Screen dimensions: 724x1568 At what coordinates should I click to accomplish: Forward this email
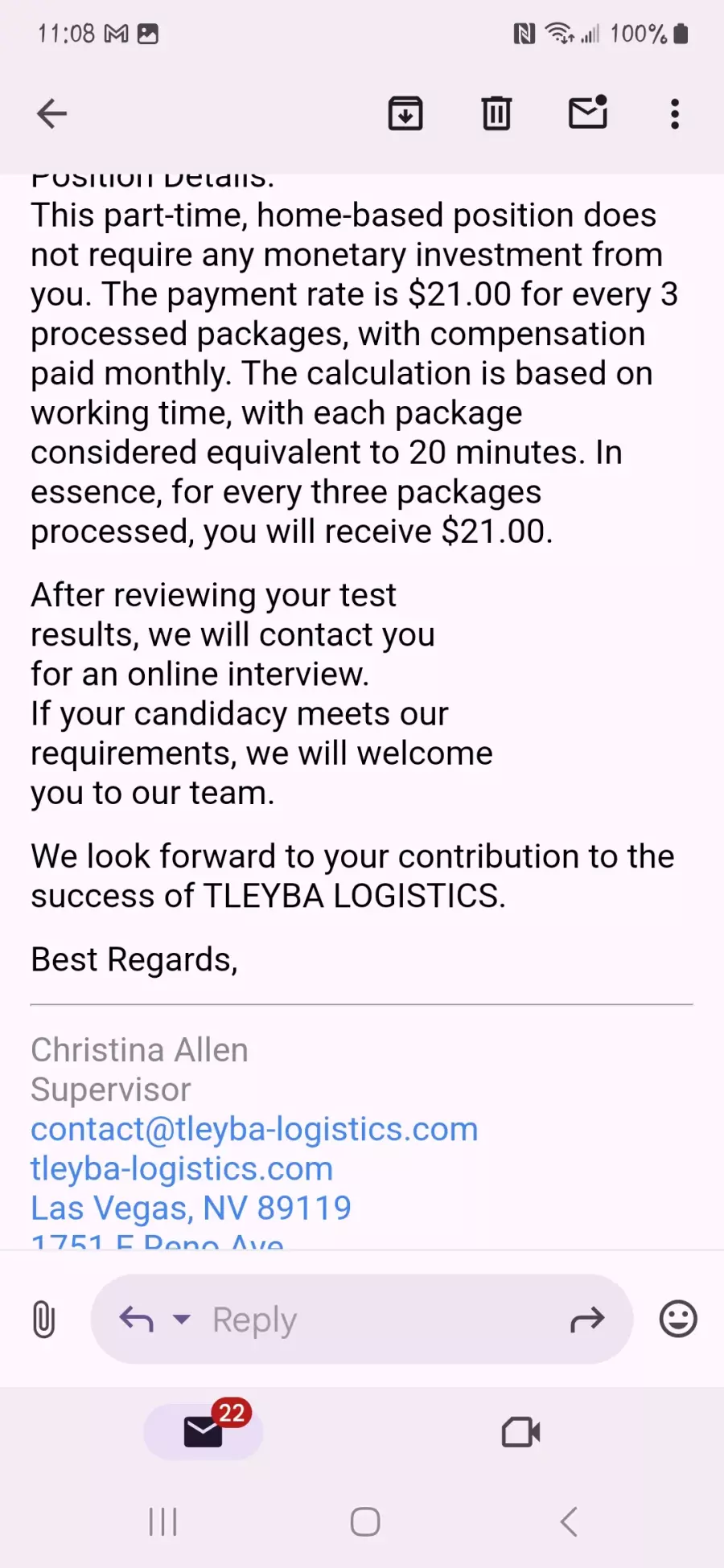(x=587, y=1320)
